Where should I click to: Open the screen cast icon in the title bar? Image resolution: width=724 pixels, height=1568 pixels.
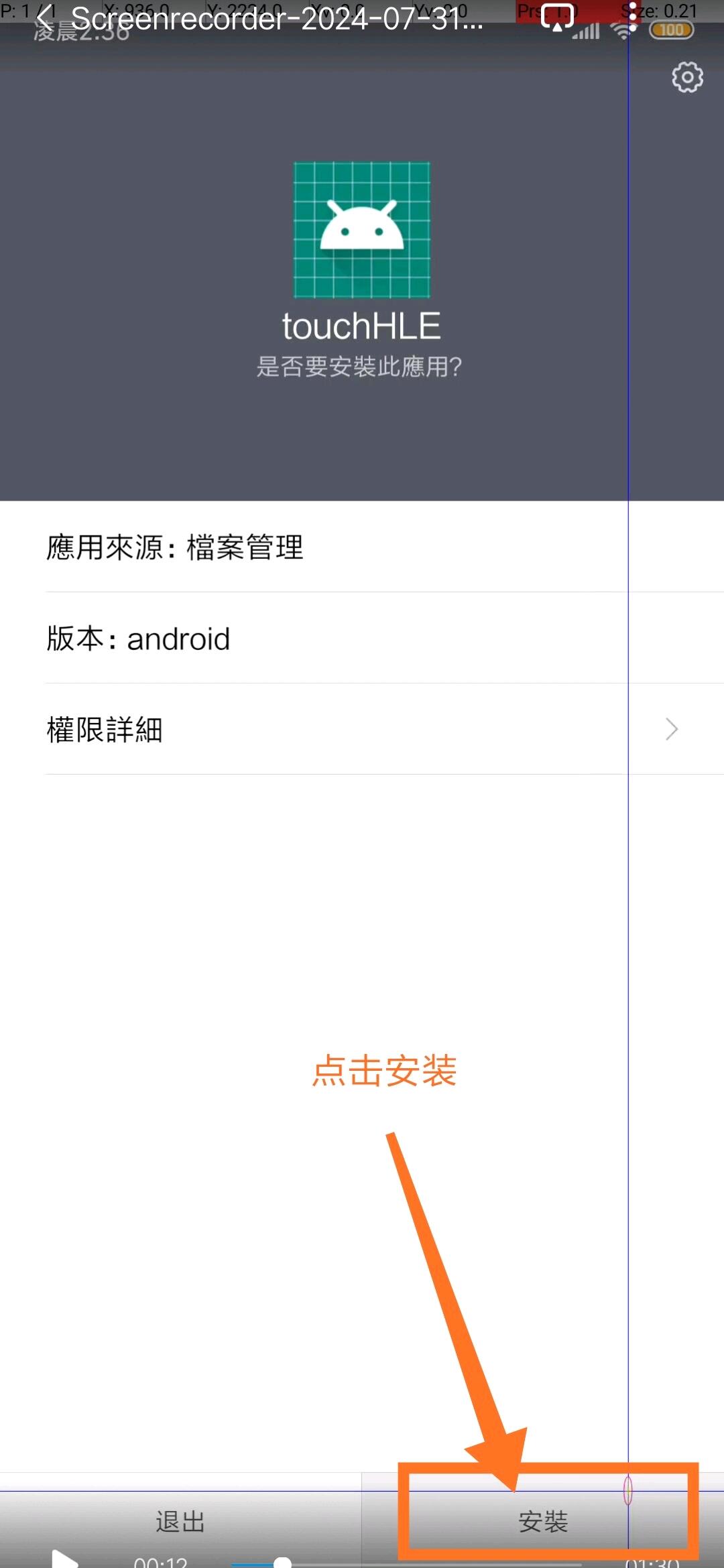coord(556,18)
